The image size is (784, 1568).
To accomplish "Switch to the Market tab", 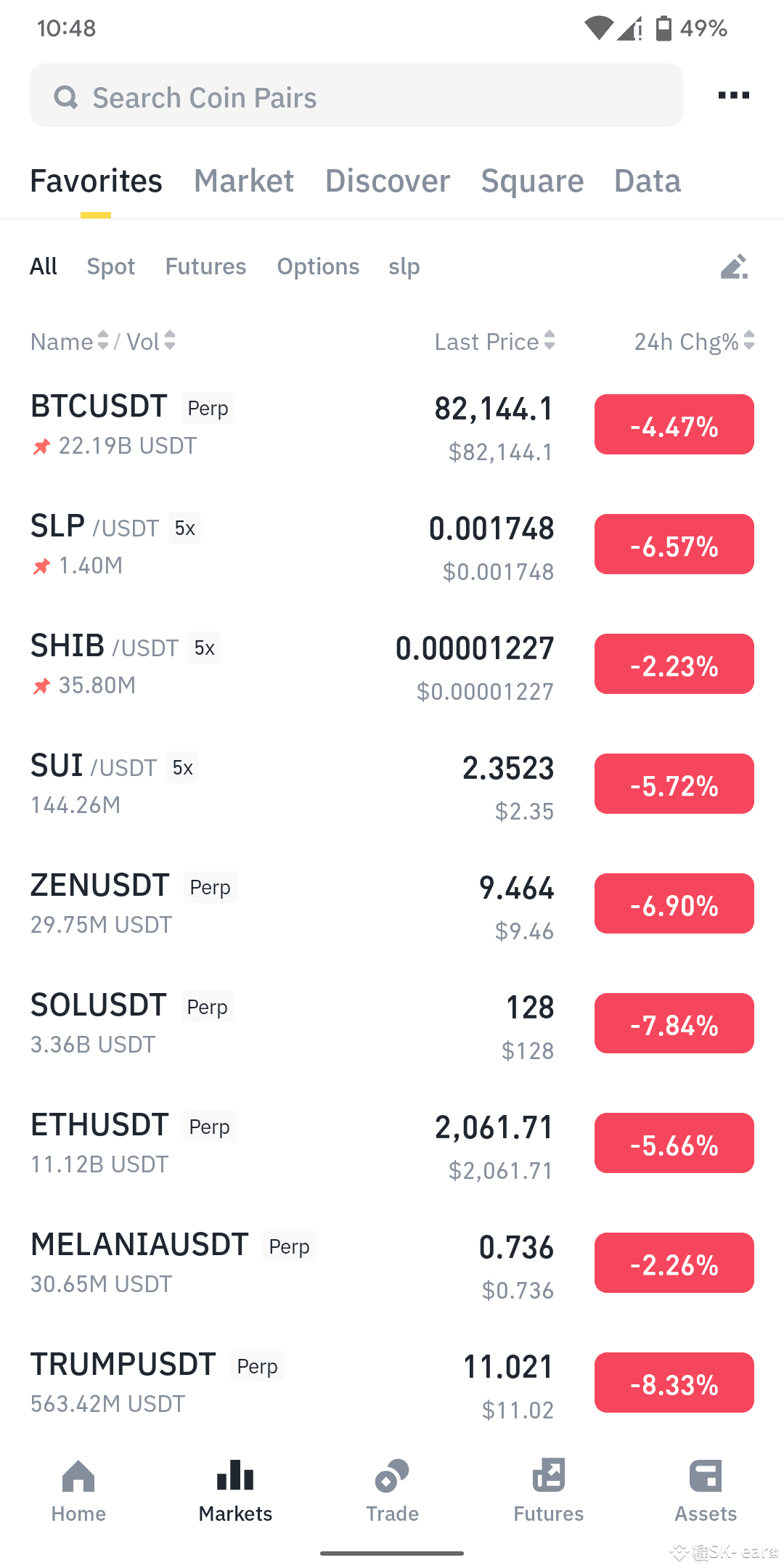I will tap(243, 181).
